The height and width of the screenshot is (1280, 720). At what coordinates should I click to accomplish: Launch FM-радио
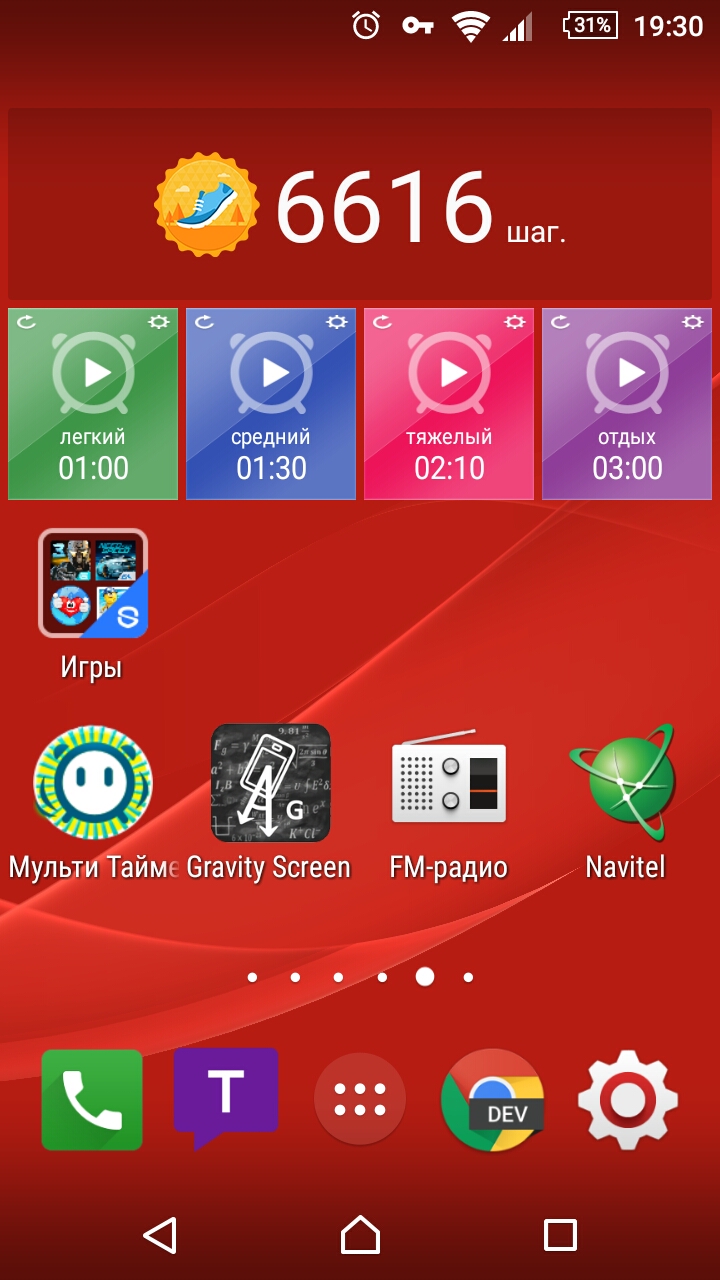[x=449, y=785]
